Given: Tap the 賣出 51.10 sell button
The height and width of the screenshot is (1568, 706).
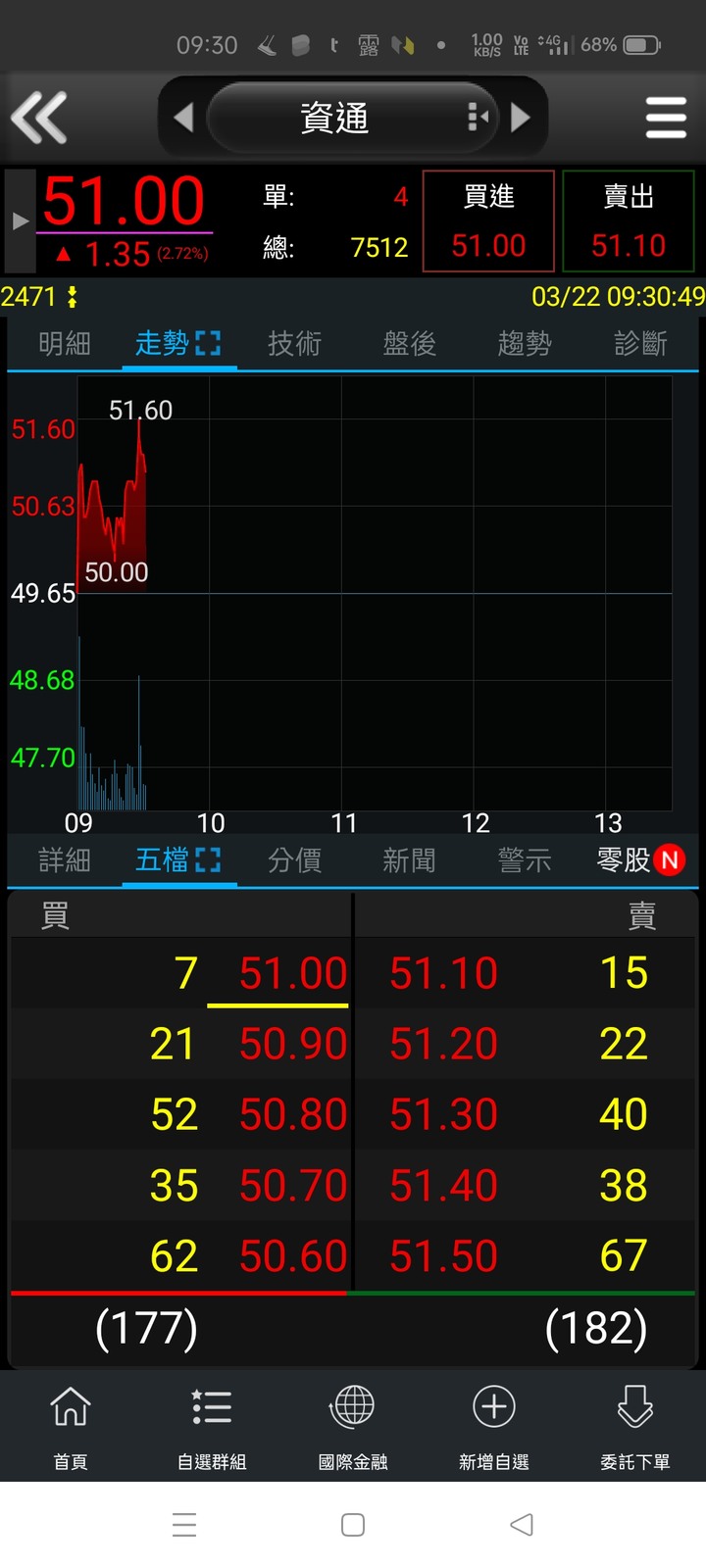Looking at the screenshot, I should (x=629, y=220).
